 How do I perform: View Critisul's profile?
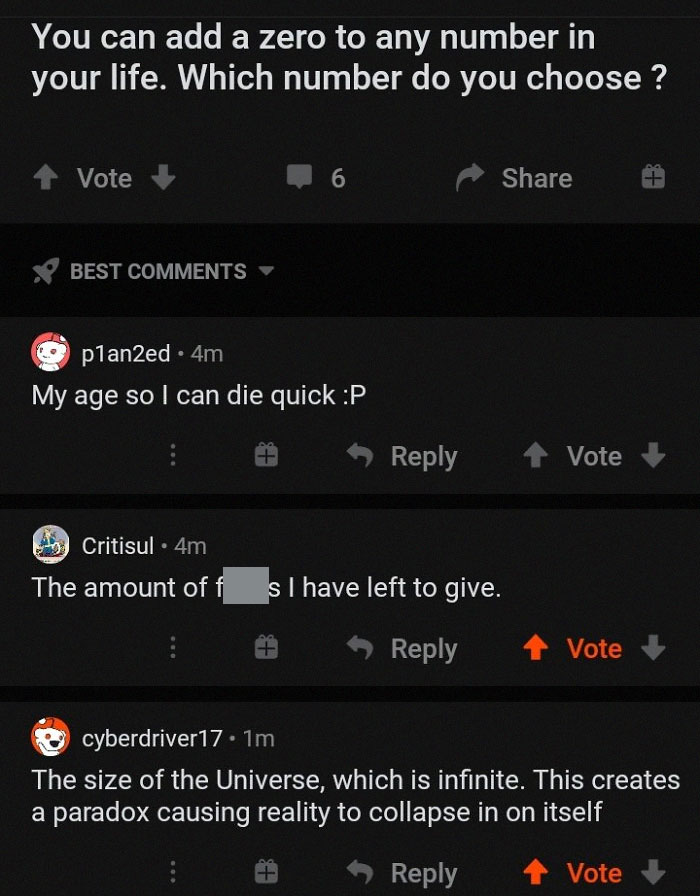point(117,545)
